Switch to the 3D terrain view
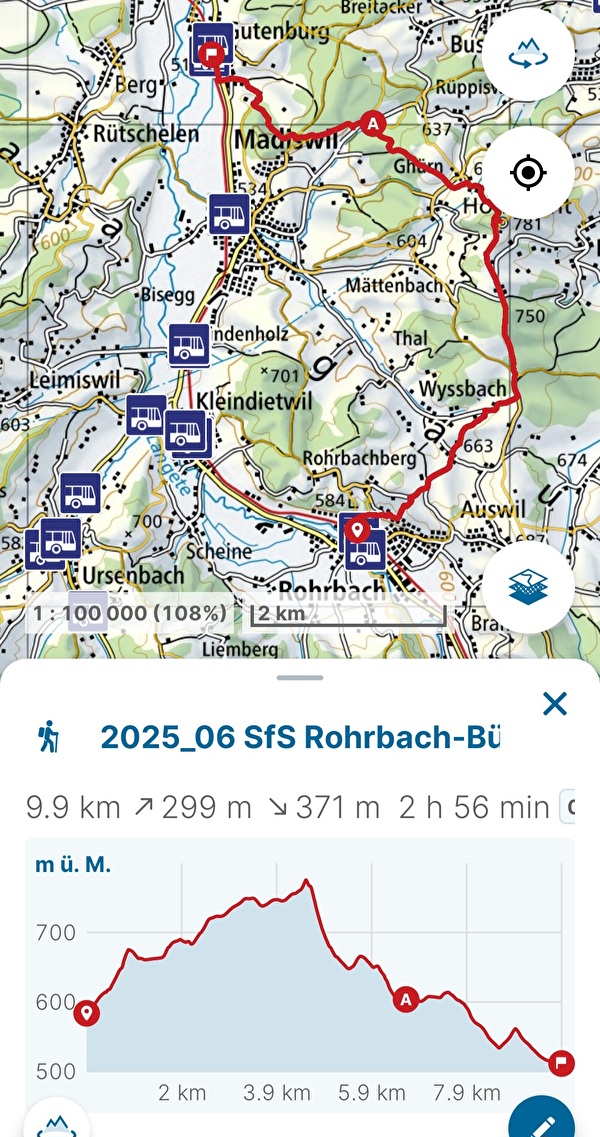 pos(527,55)
